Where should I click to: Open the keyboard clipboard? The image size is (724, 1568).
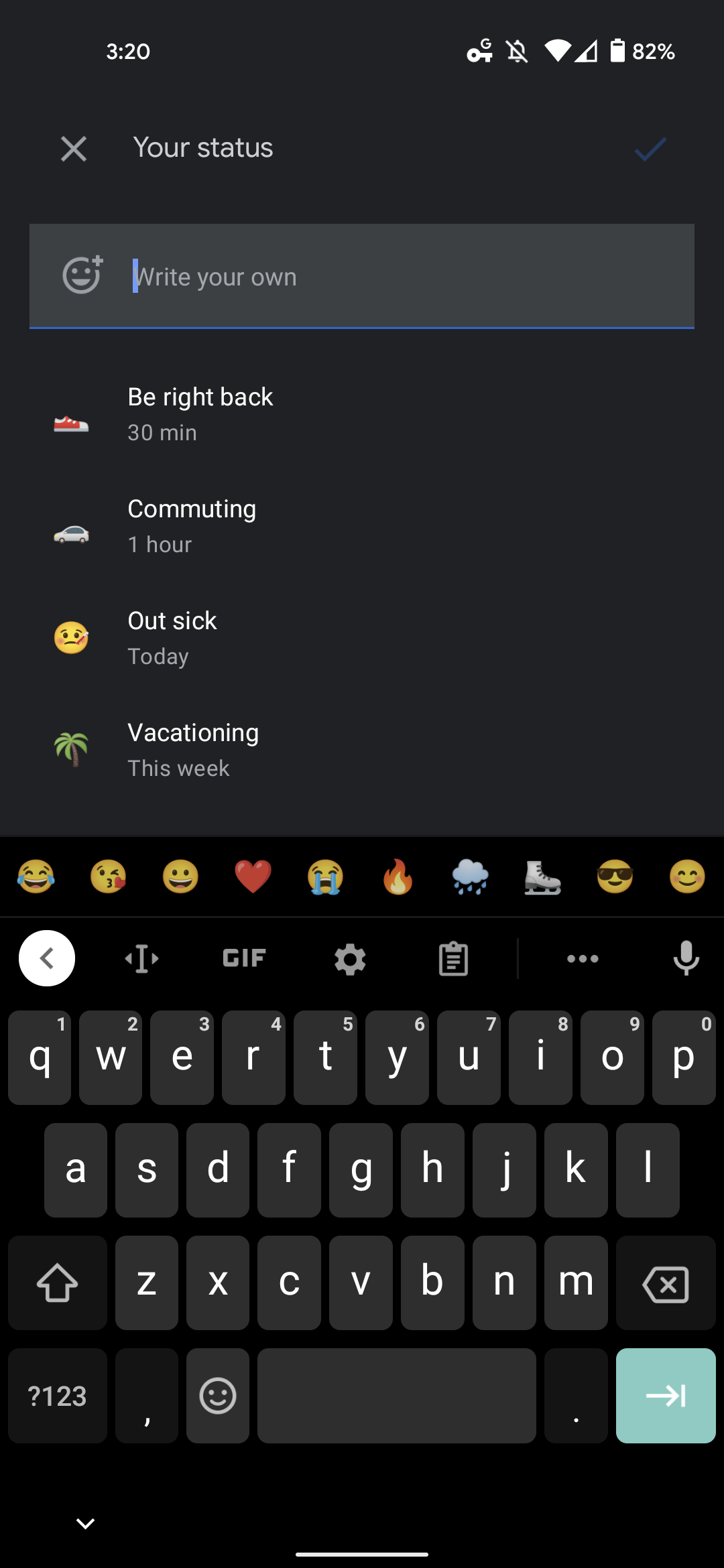[453, 959]
